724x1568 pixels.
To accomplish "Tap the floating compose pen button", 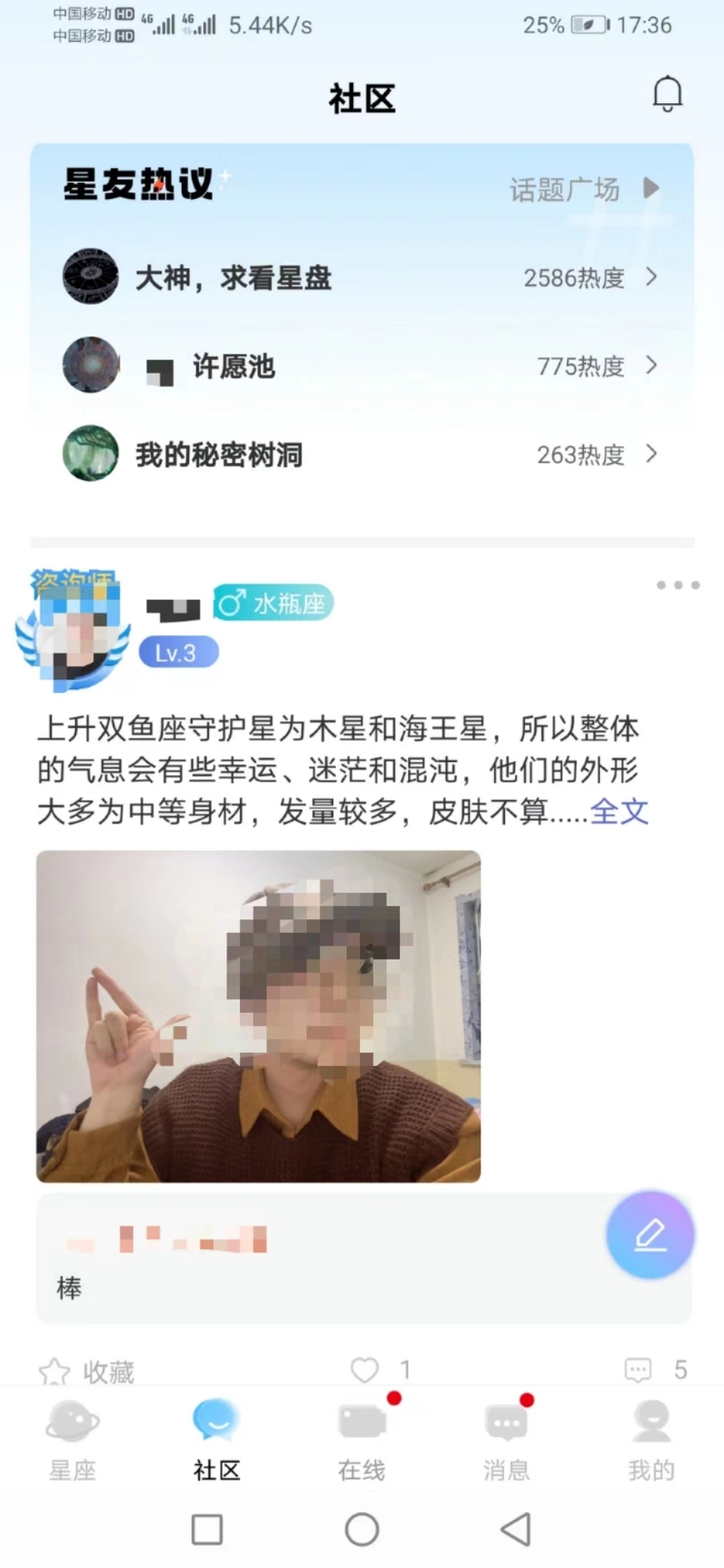I will [x=650, y=1236].
